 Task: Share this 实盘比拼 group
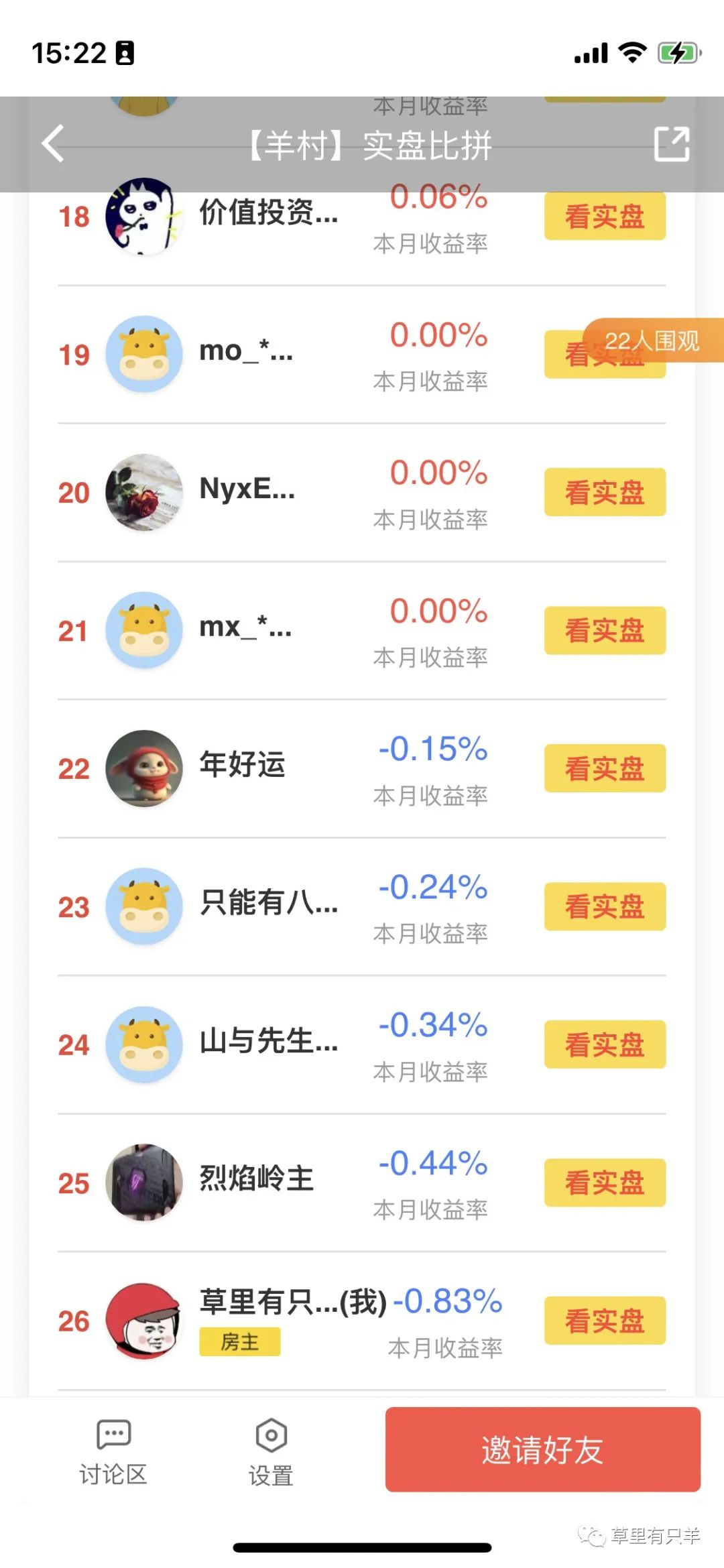672,143
